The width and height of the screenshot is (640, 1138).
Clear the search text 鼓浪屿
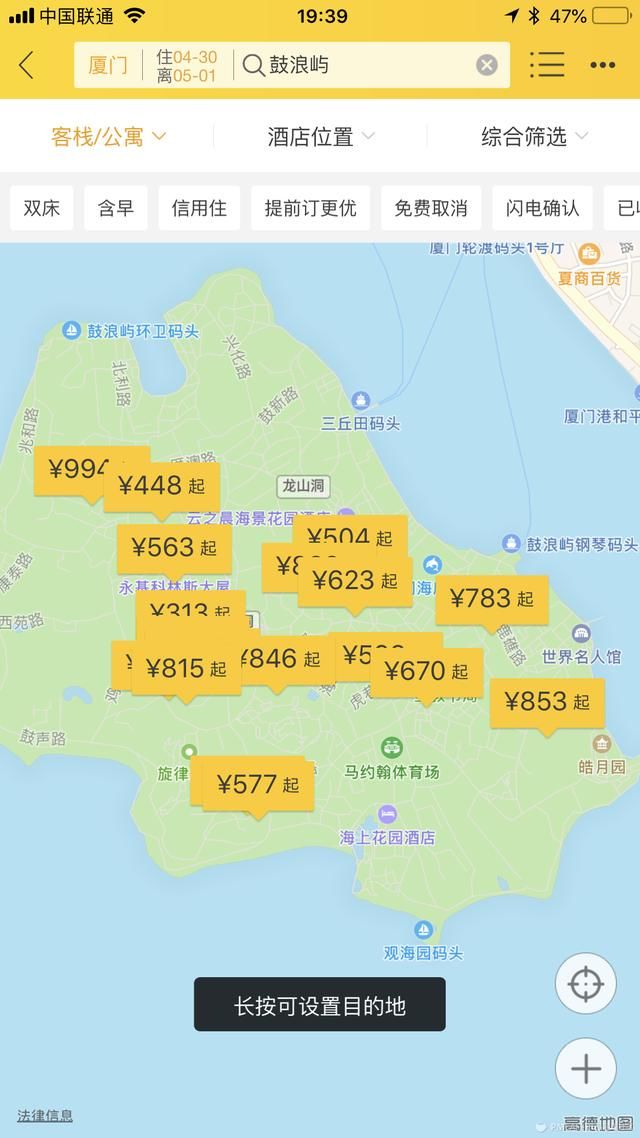click(486, 66)
